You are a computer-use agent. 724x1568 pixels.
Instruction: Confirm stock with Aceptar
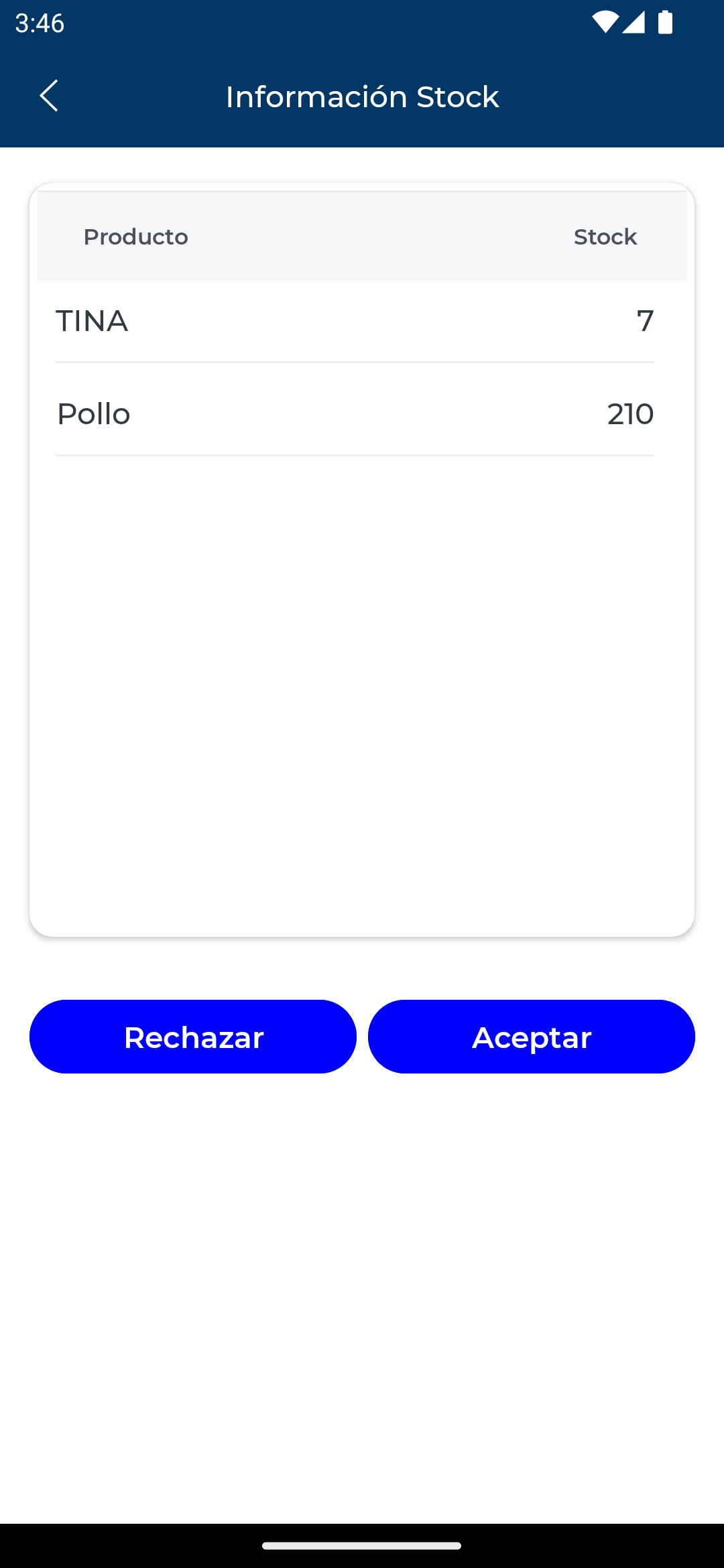point(531,1037)
